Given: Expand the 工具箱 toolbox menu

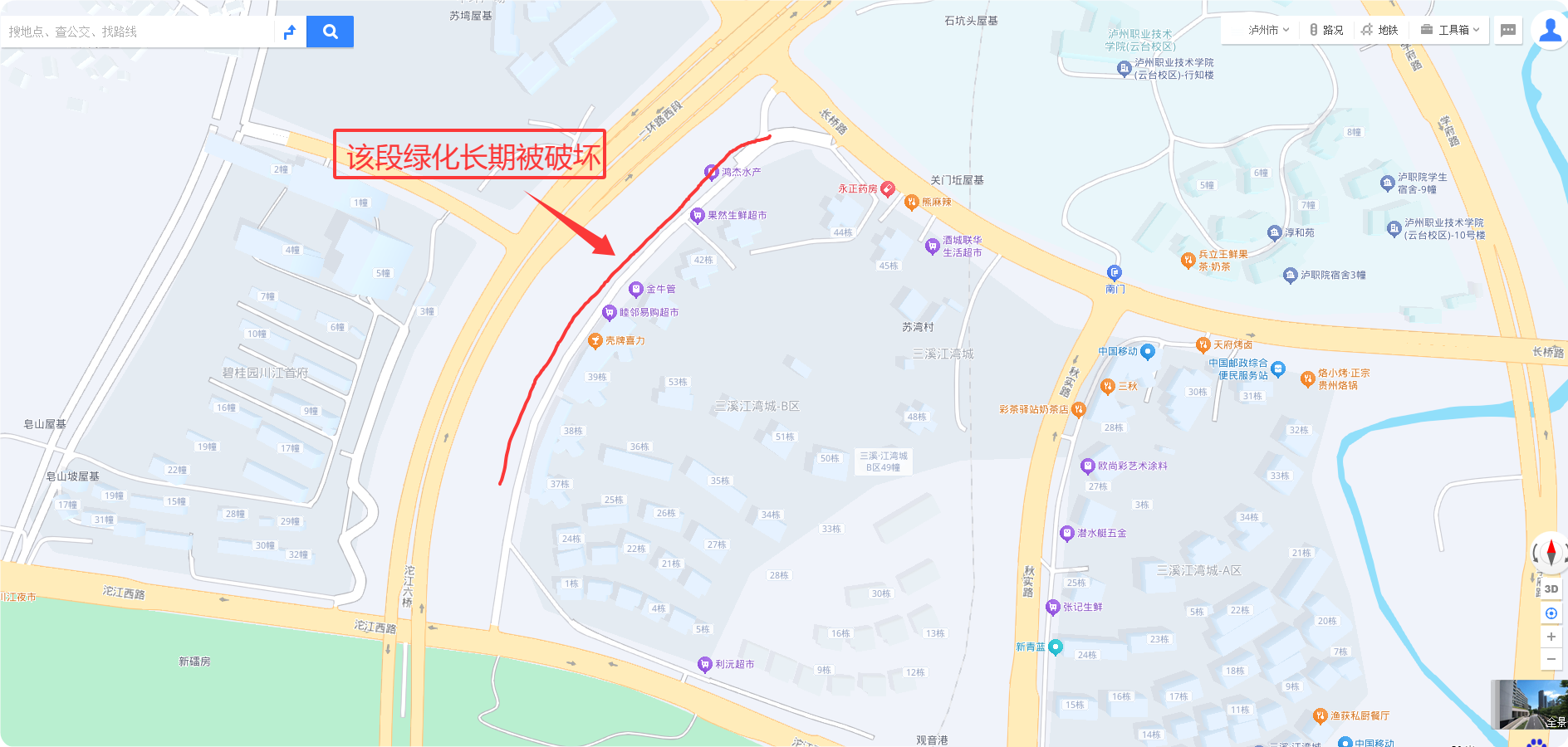Looking at the screenshot, I should coord(1450,30).
